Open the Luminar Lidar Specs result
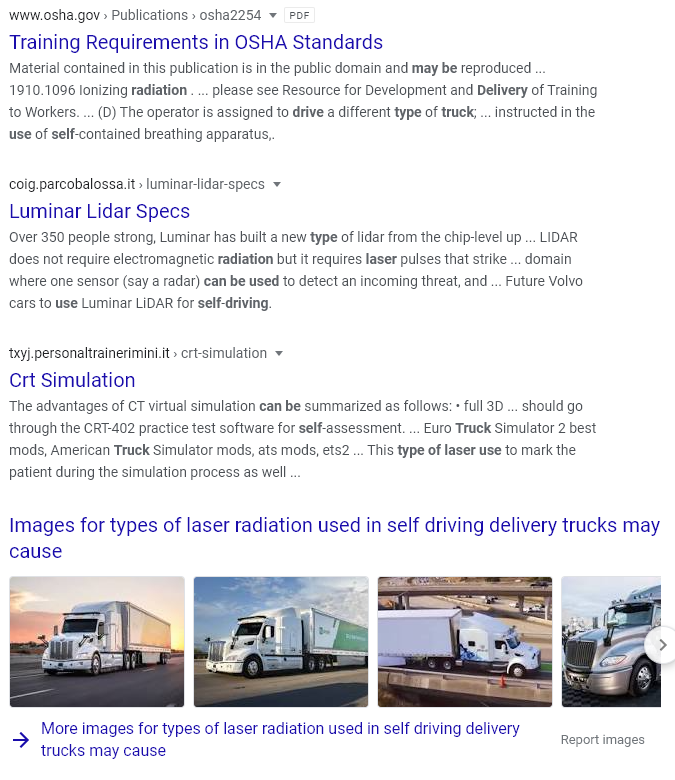Viewport: 675px width, 780px height. click(x=99, y=211)
